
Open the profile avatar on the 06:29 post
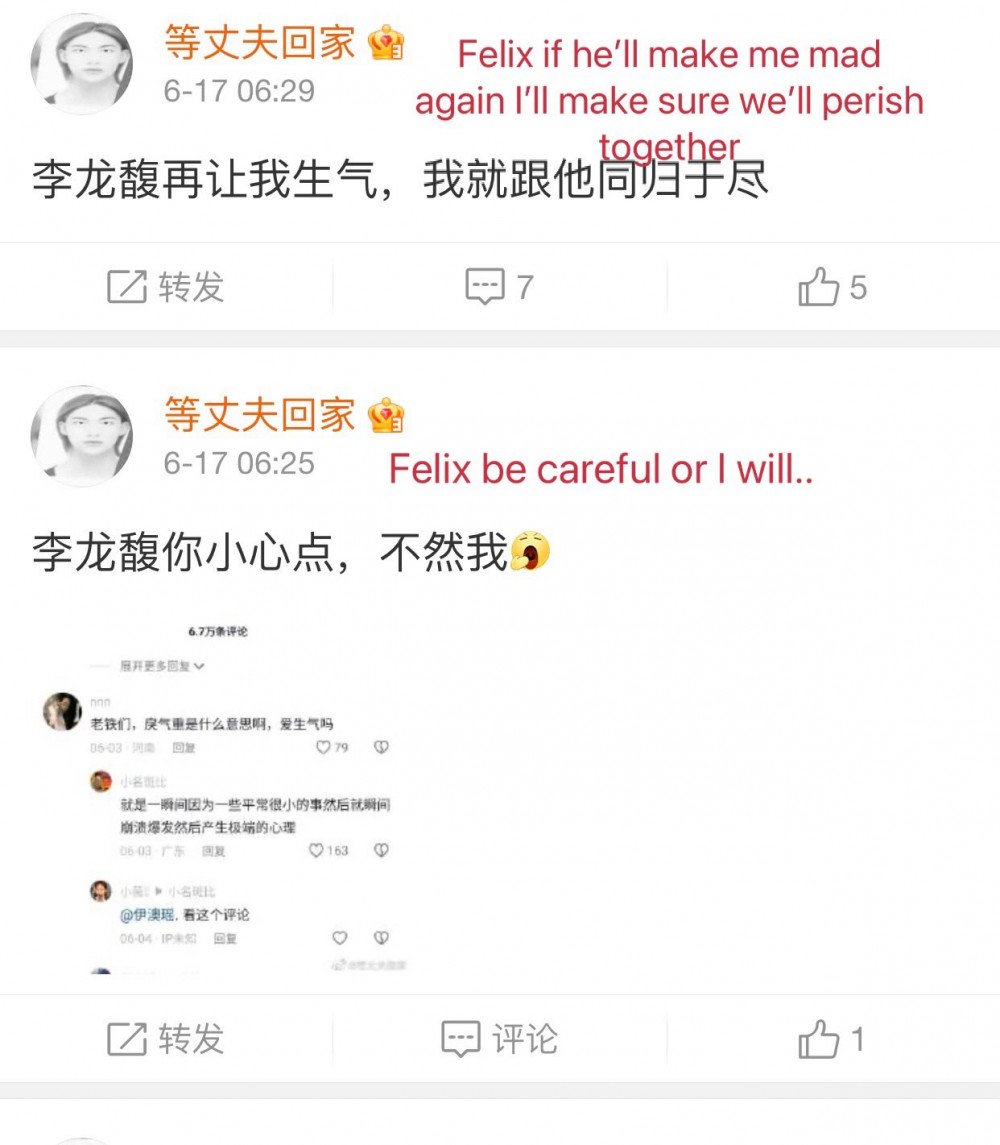[x=82, y=63]
